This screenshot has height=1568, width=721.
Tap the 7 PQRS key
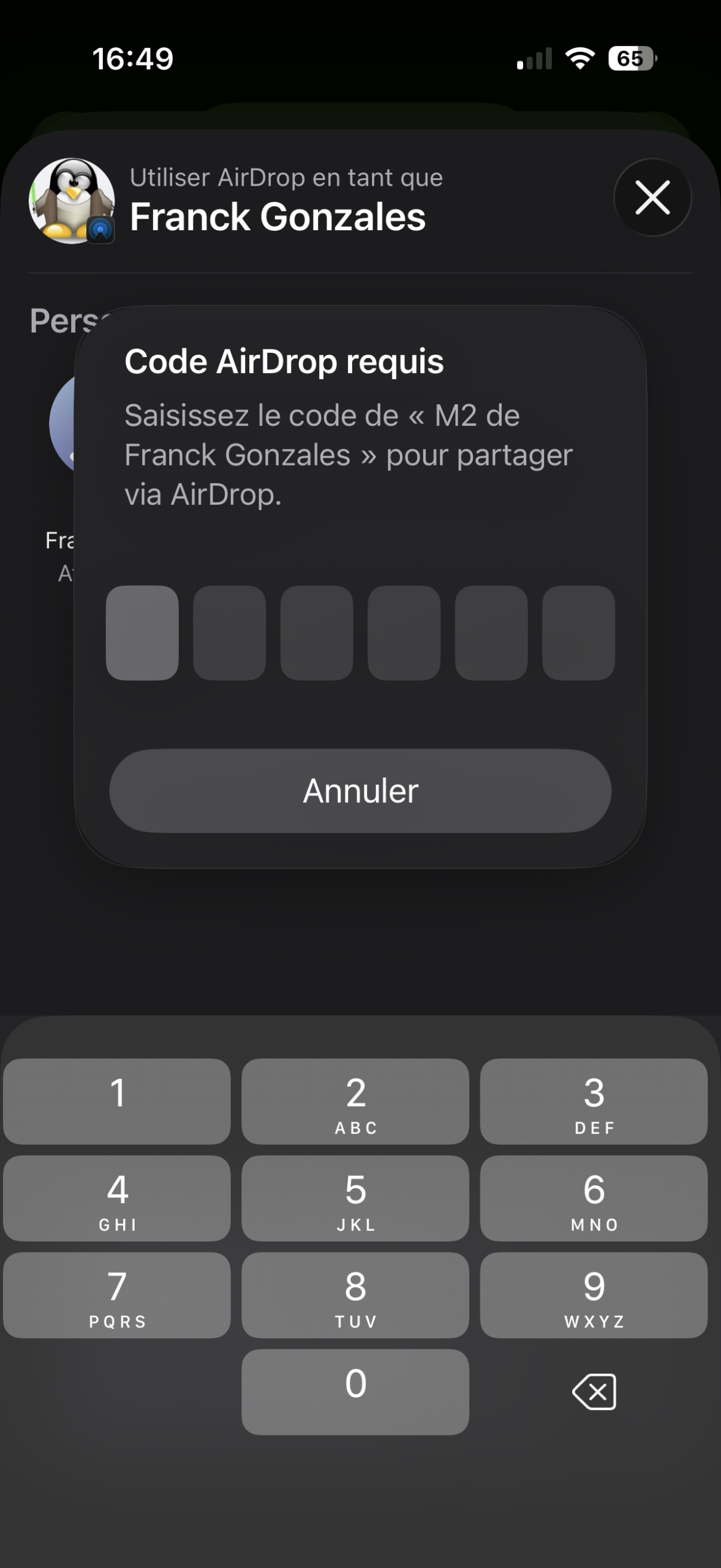click(117, 1295)
